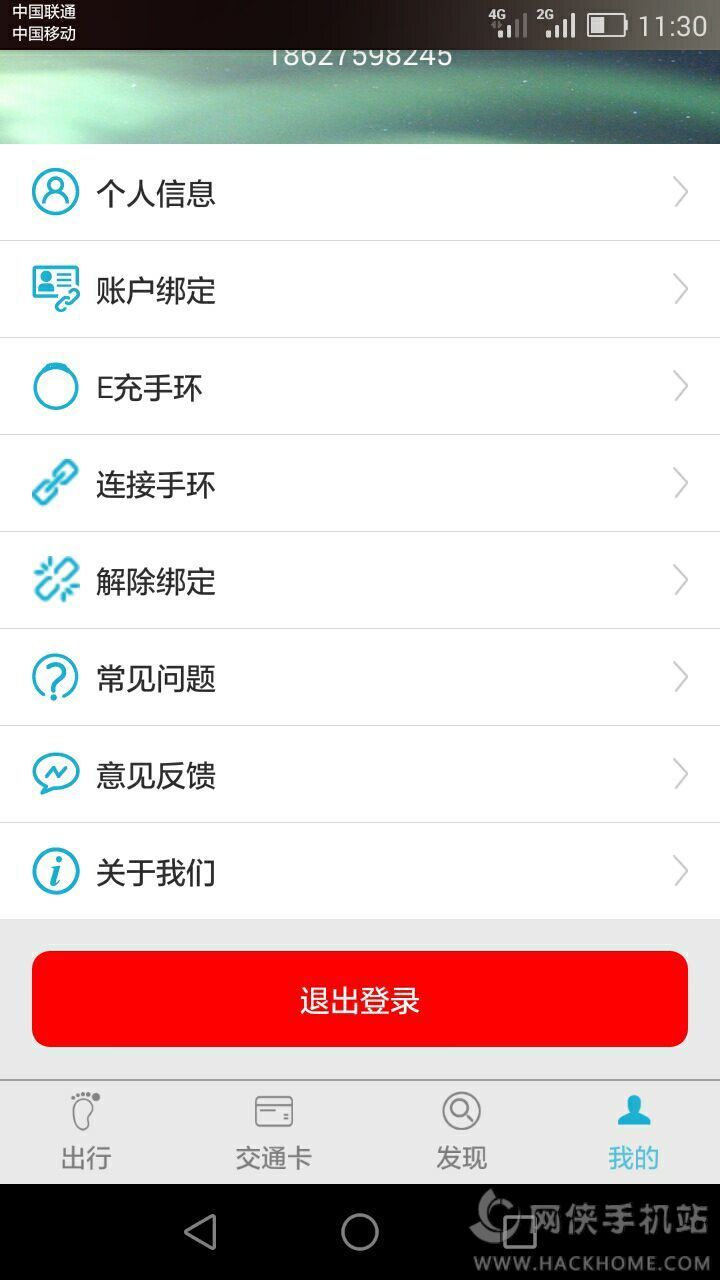
Task: Tap the system back triangle button
Action: pos(200,1232)
